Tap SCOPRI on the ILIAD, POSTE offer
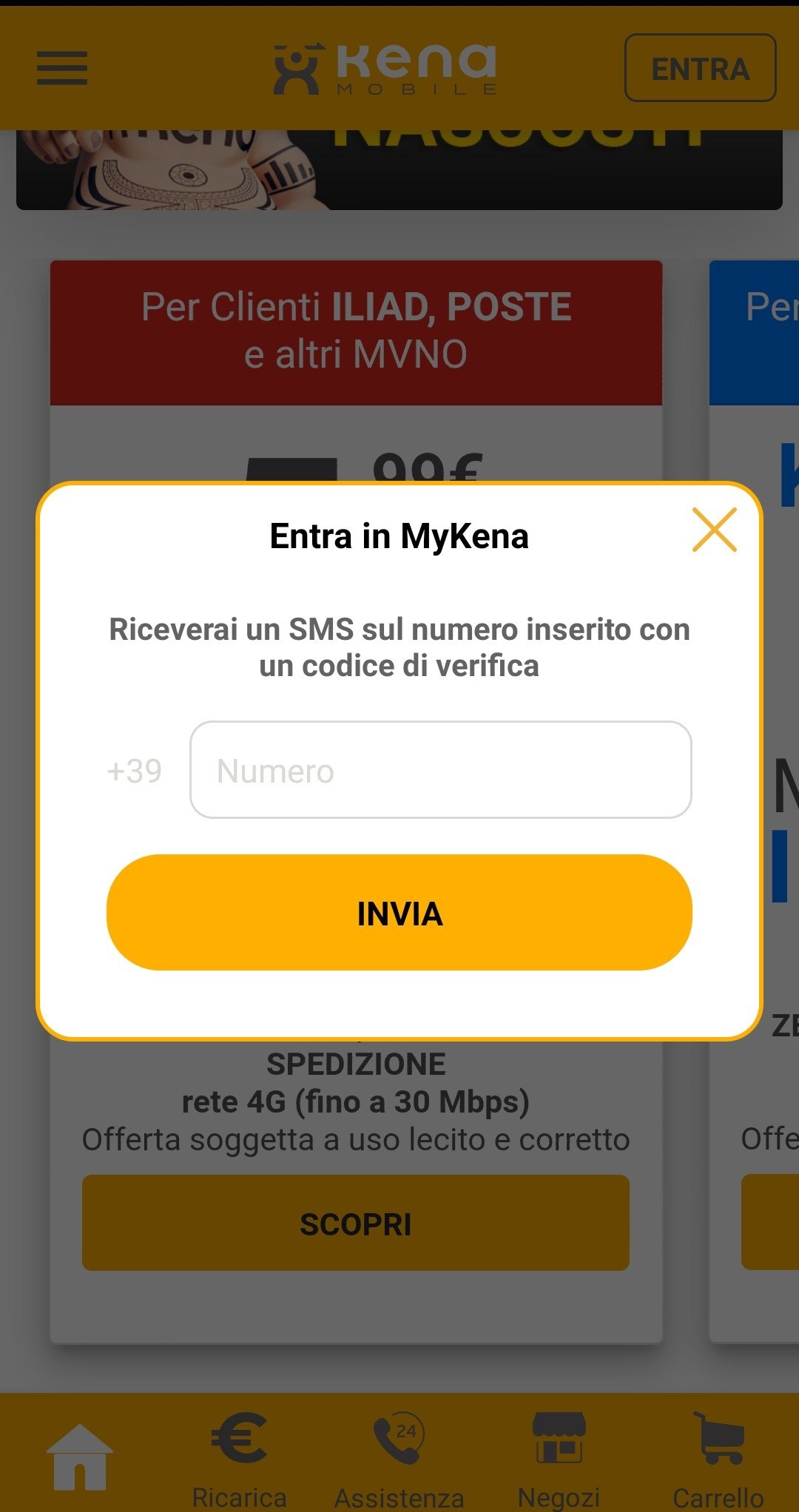The height and width of the screenshot is (1512, 799). point(356,1224)
